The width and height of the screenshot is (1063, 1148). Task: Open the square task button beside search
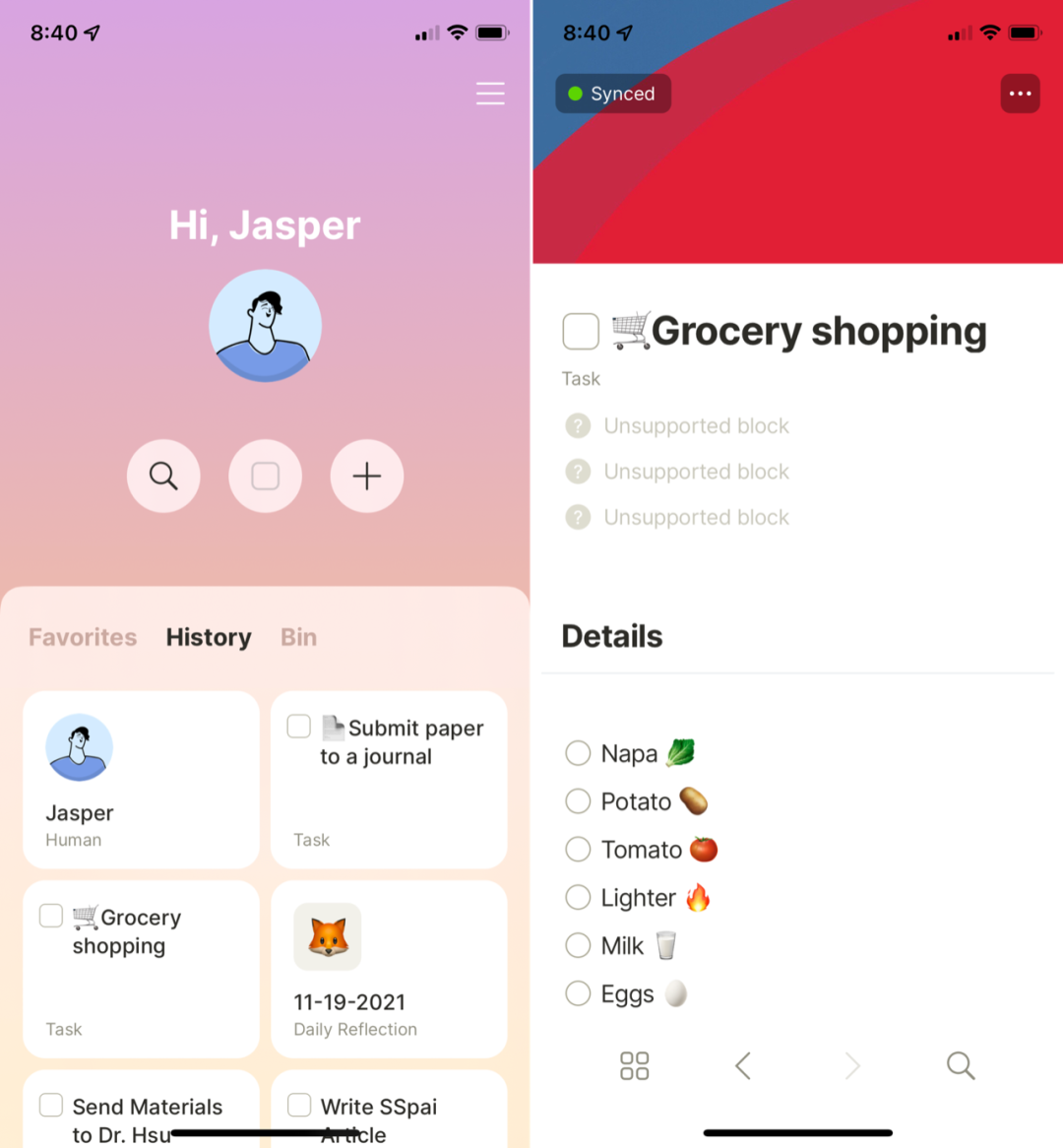pyautogui.click(x=265, y=476)
